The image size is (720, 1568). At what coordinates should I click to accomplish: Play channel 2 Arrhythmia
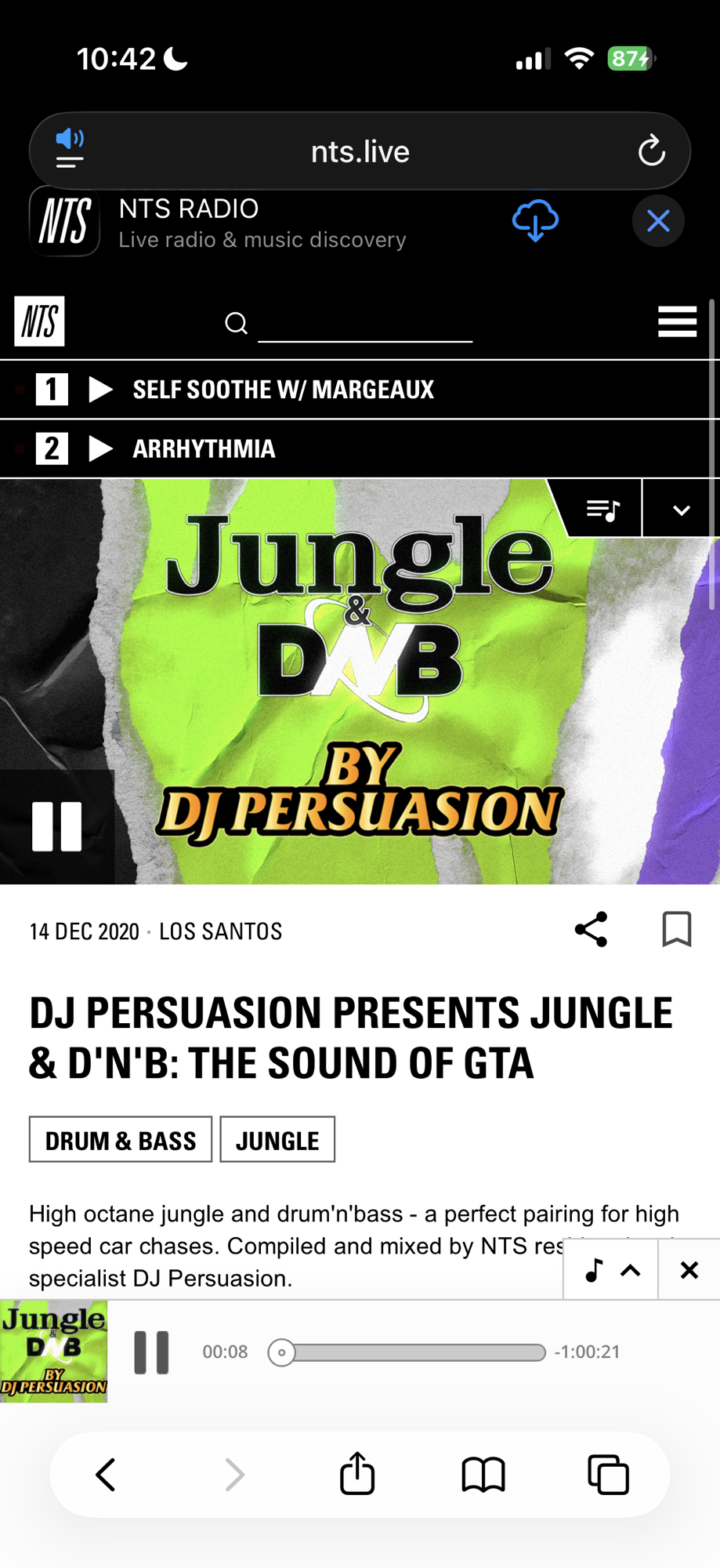(101, 449)
